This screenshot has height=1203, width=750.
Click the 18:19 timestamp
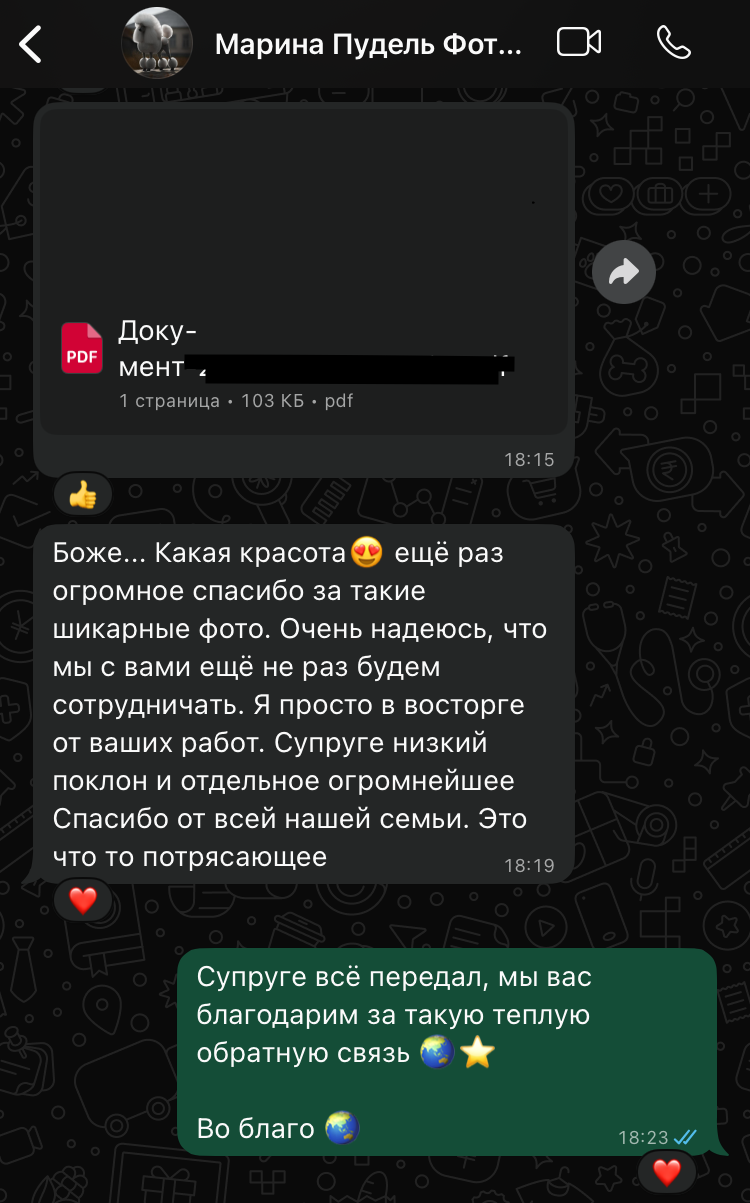tap(531, 866)
